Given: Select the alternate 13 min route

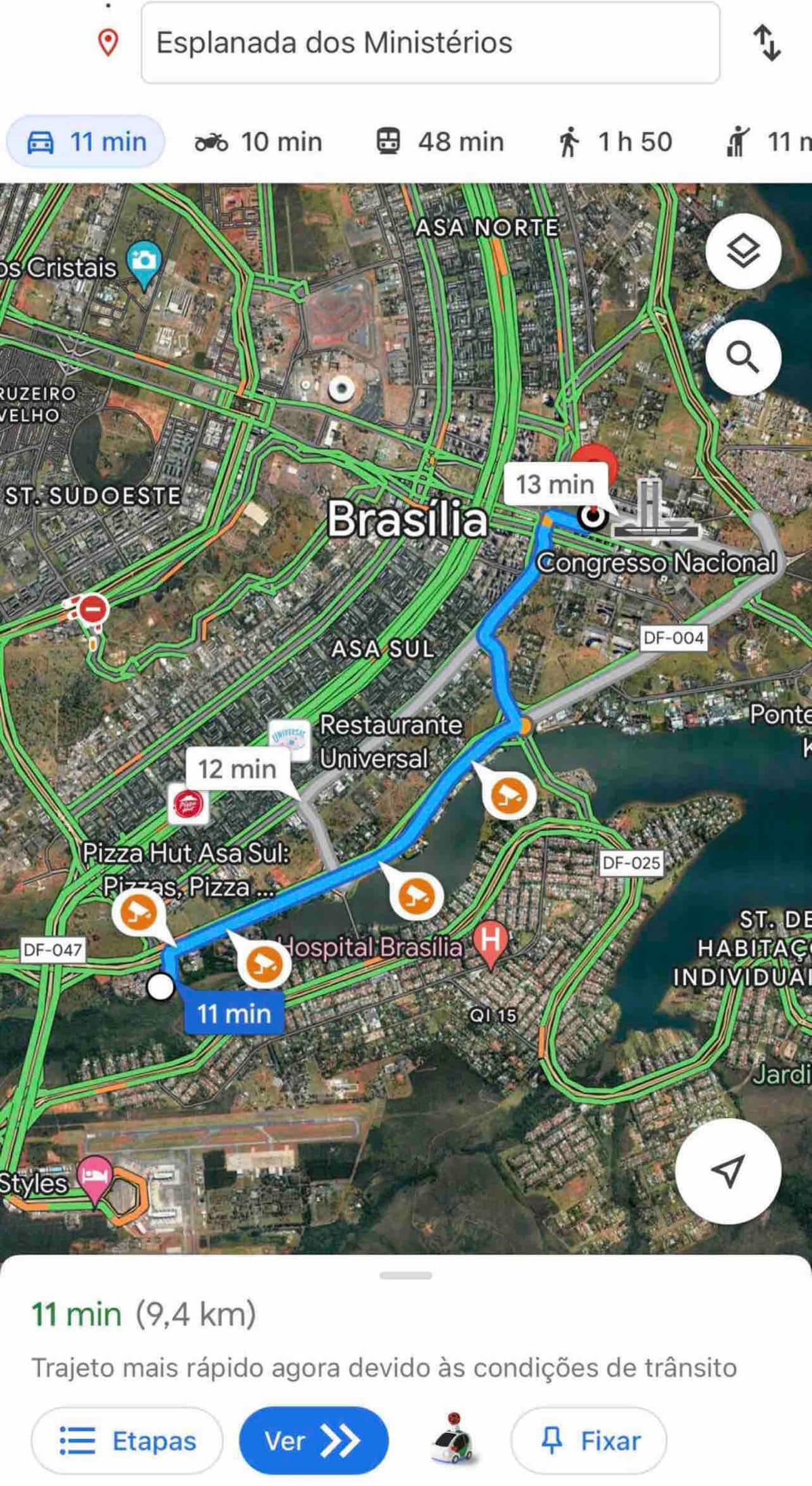Looking at the screenshot, I should pyautogui.click(x=556, y=485).
